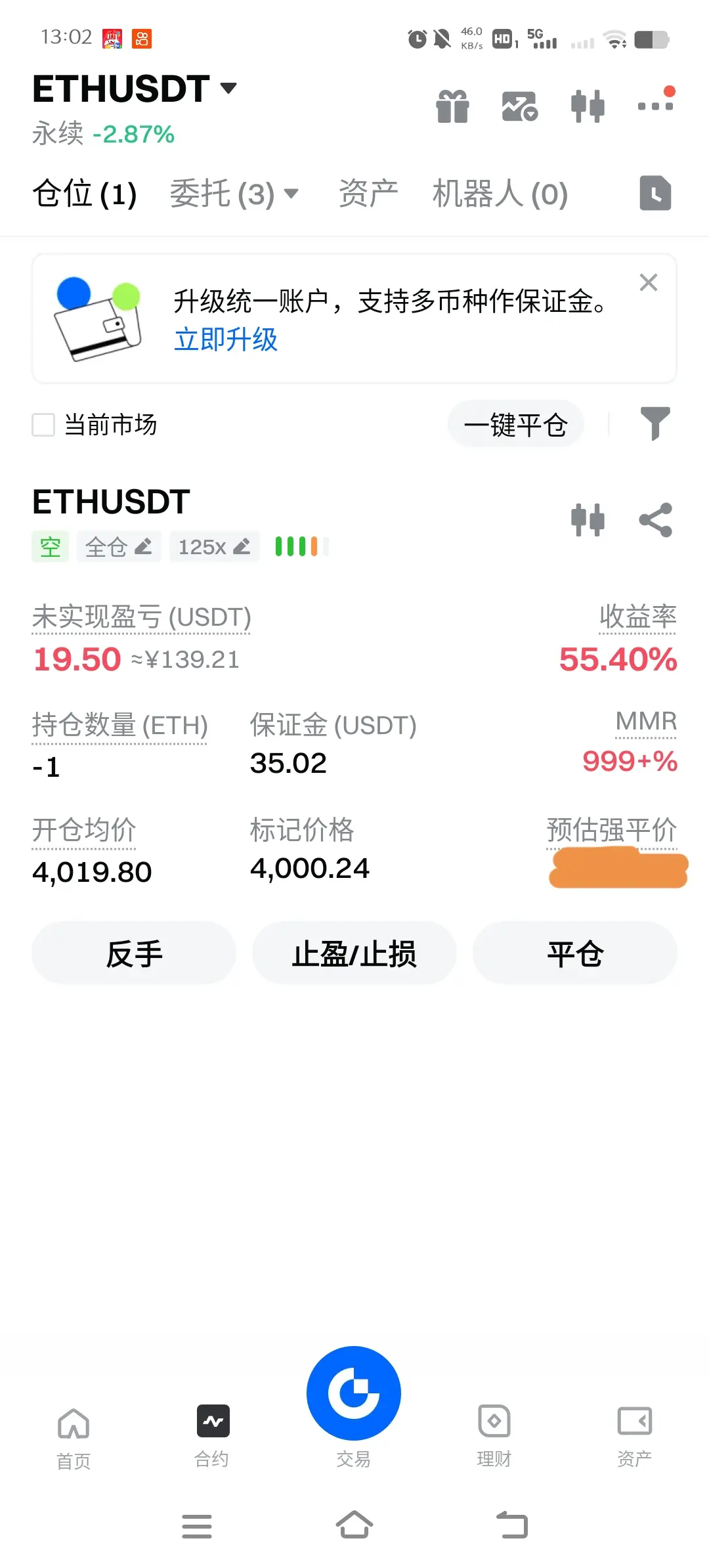Viewport: 709px width, 1568px height.
Task: Switch to the 委托 (3) tab
Action: (x=233, y=194)
